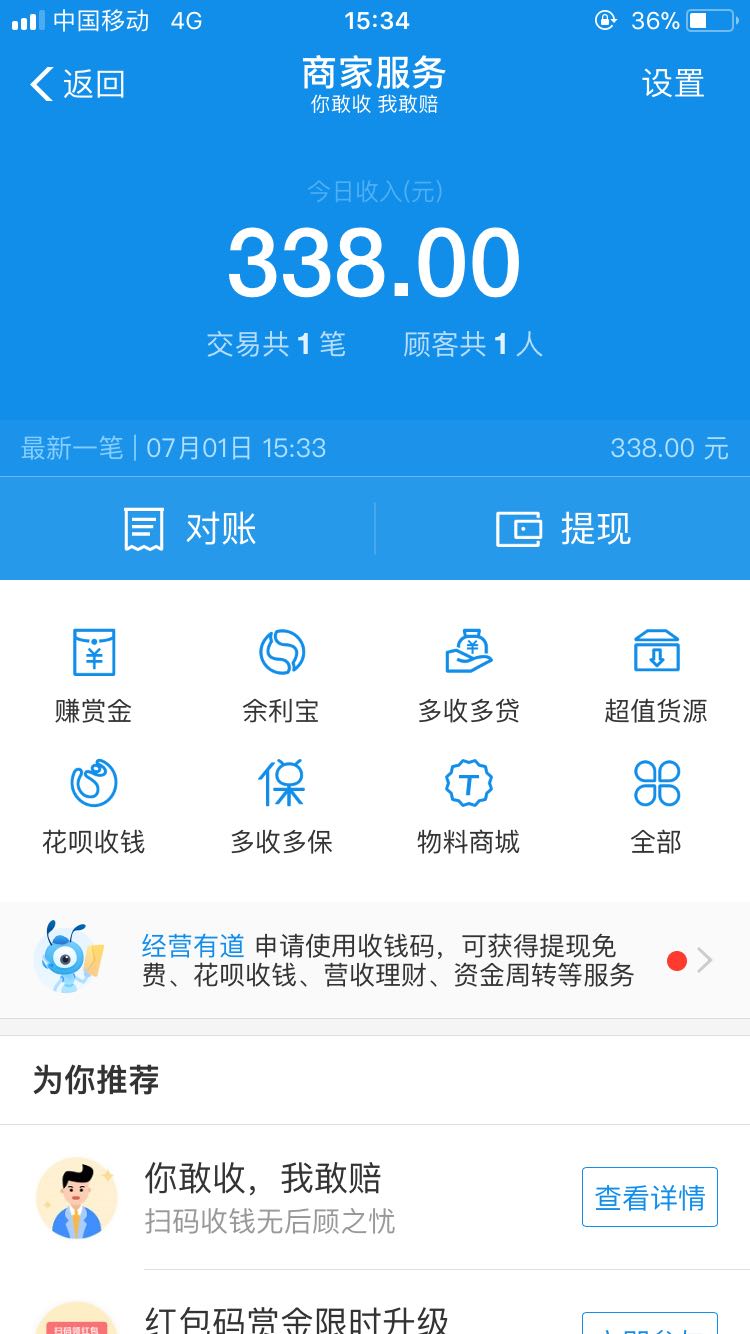View the latest transaction from 07月01日 15:33
This screenshot has height=1334, width=750.
[x=375, y=448]
